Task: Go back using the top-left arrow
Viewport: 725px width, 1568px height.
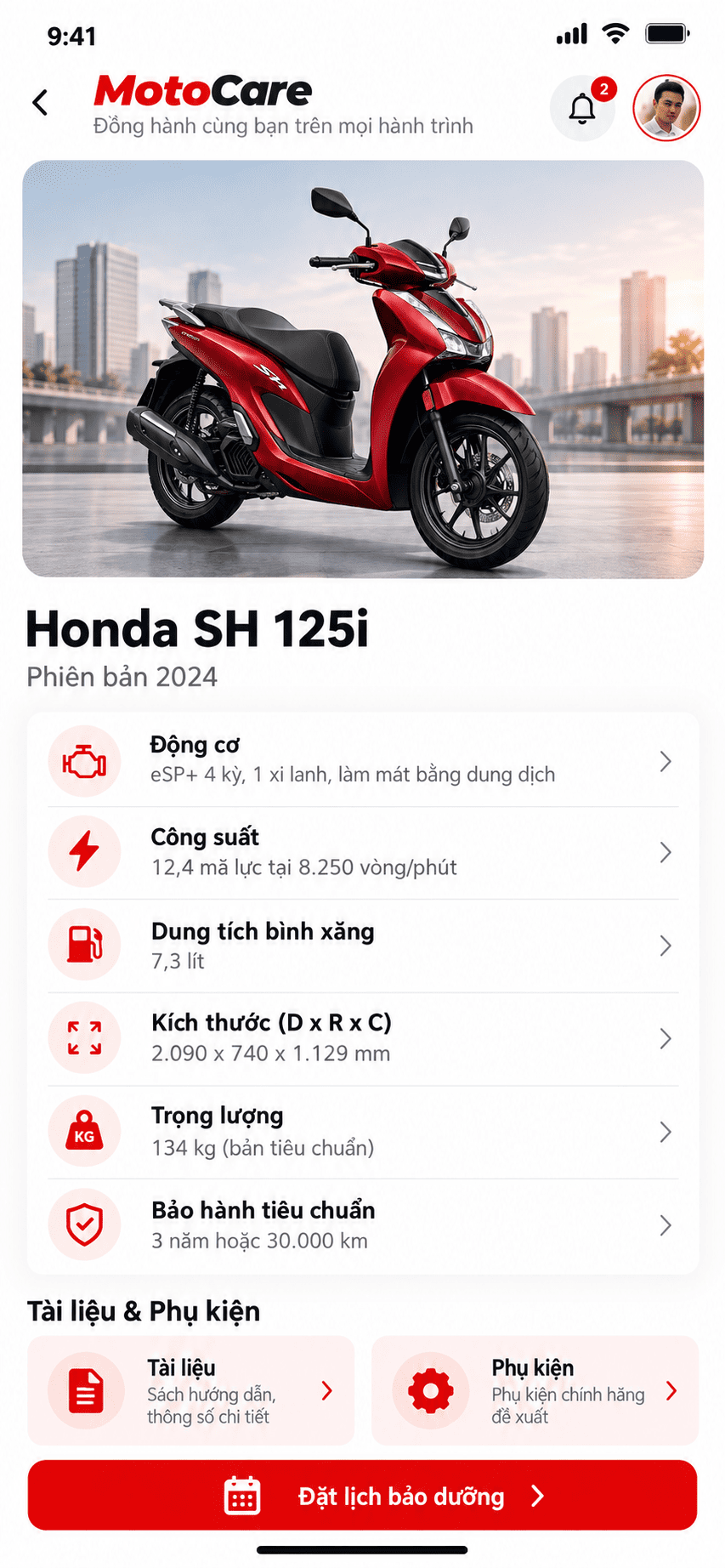Action: 40,103
